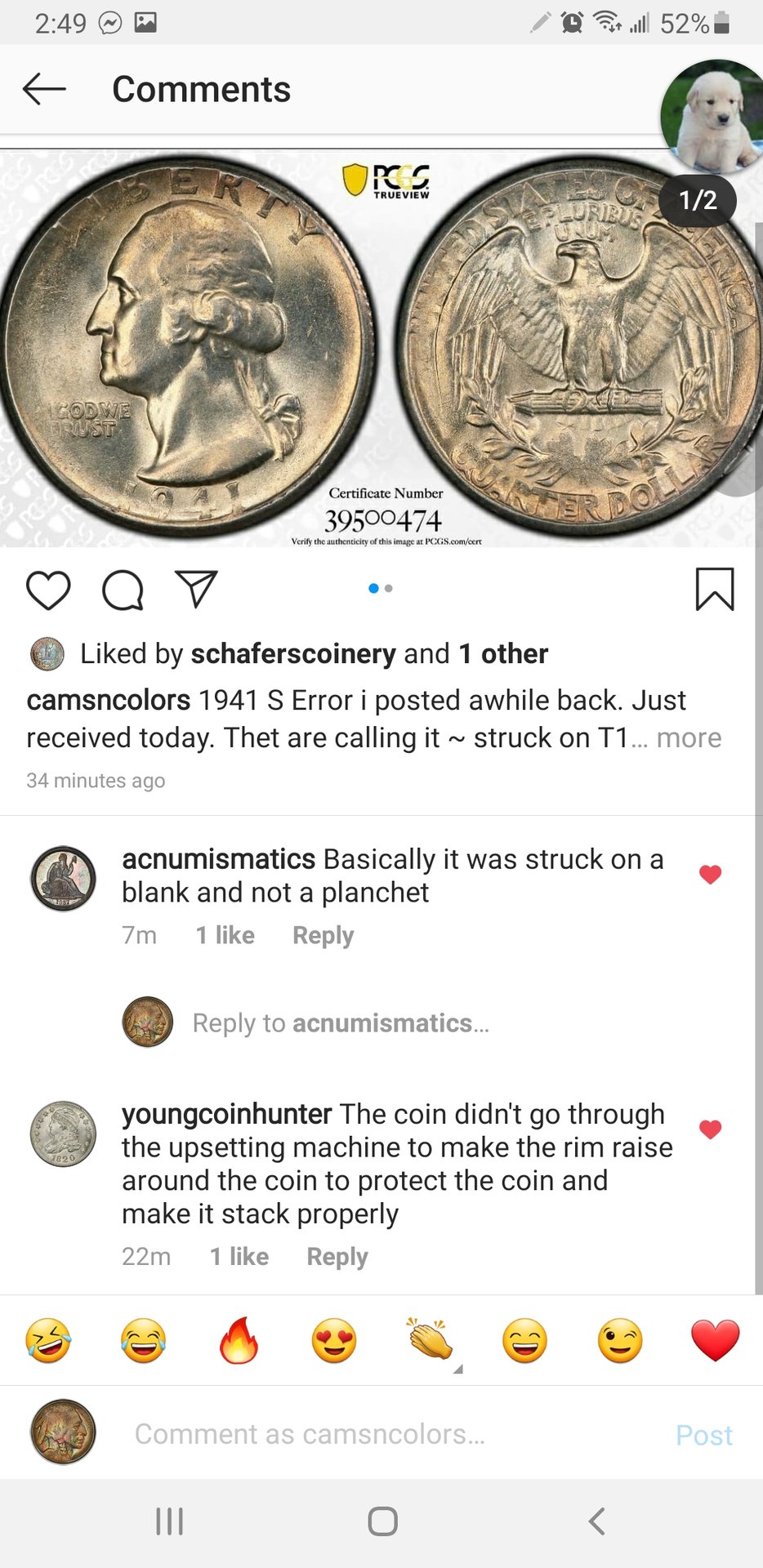The image size is (763, 1568).
Task: Unlike the acnumismatics comment heart
Action: click(x=710, y=875)
